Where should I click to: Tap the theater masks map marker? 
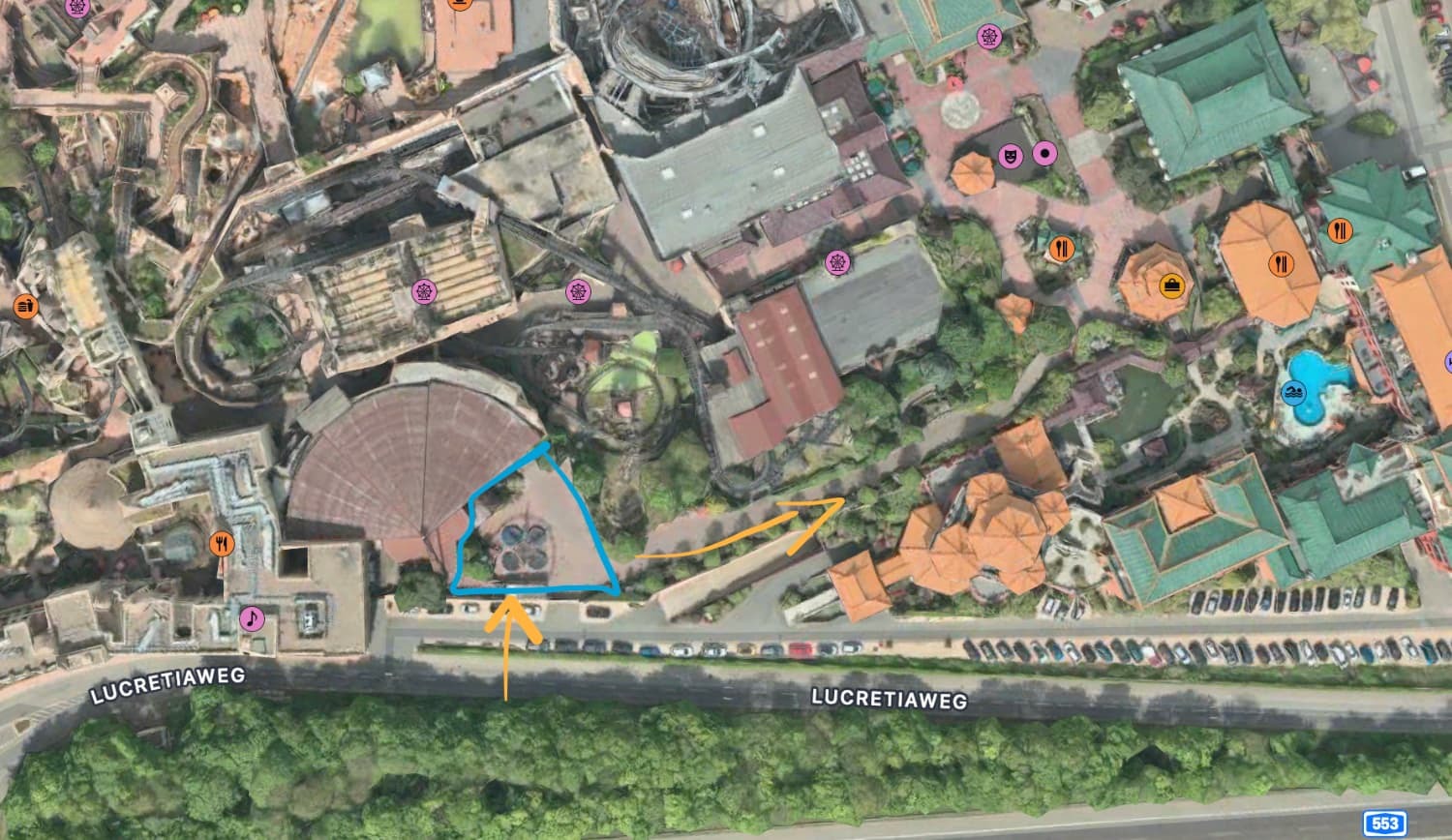[x=1011, y=154]
